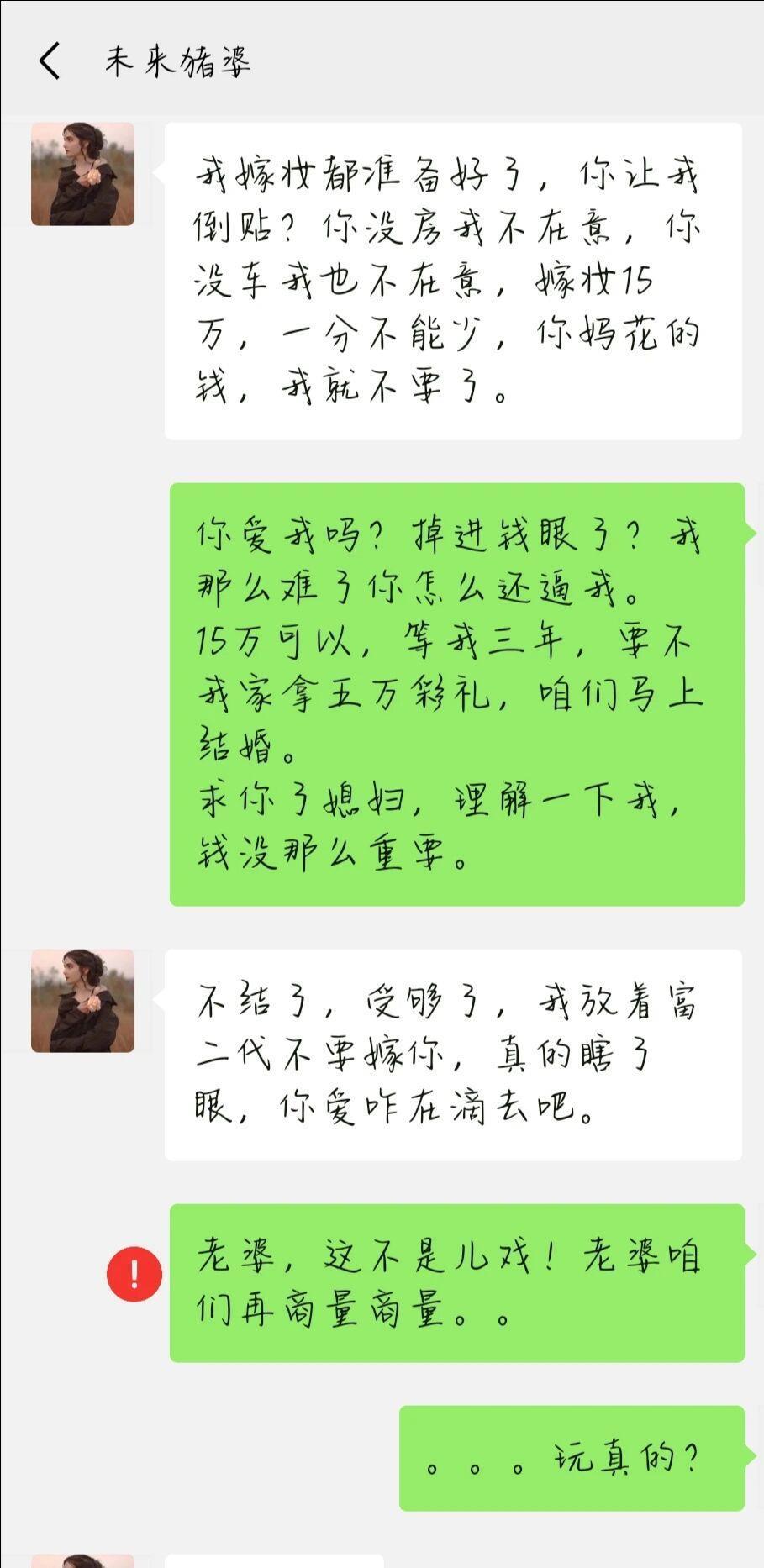Tap the back arrow to leave the chat
The image size is (764, 1568).
pos(48,61)
